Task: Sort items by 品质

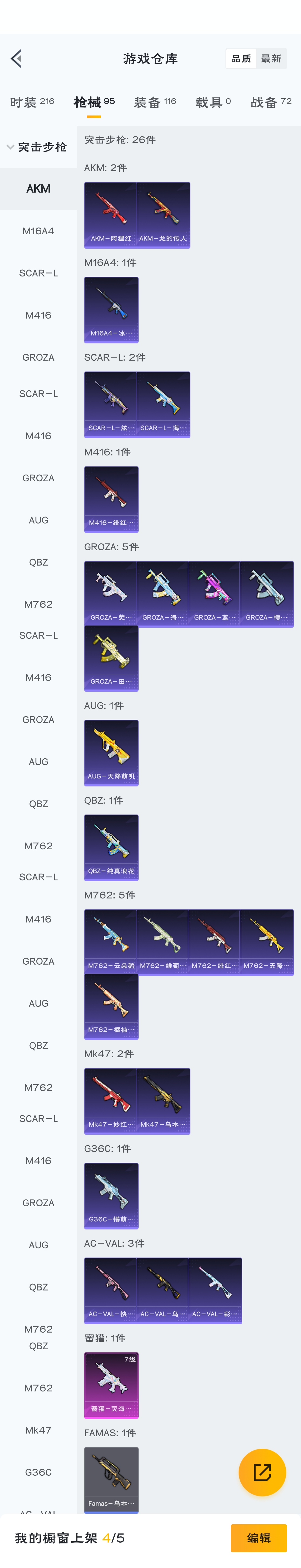Action: point(241,58)
